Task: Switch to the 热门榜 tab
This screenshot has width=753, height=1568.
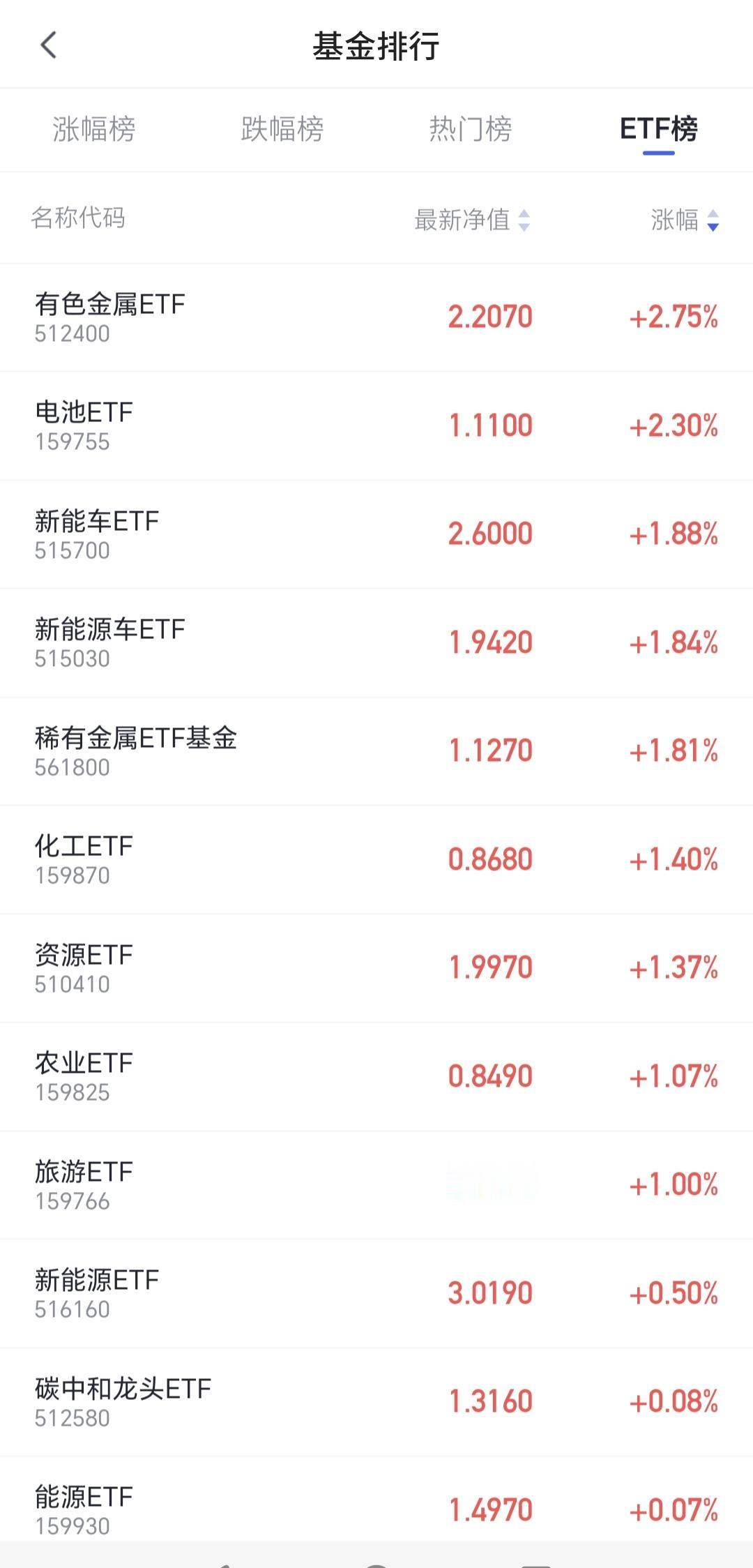Action: (471, 129)
